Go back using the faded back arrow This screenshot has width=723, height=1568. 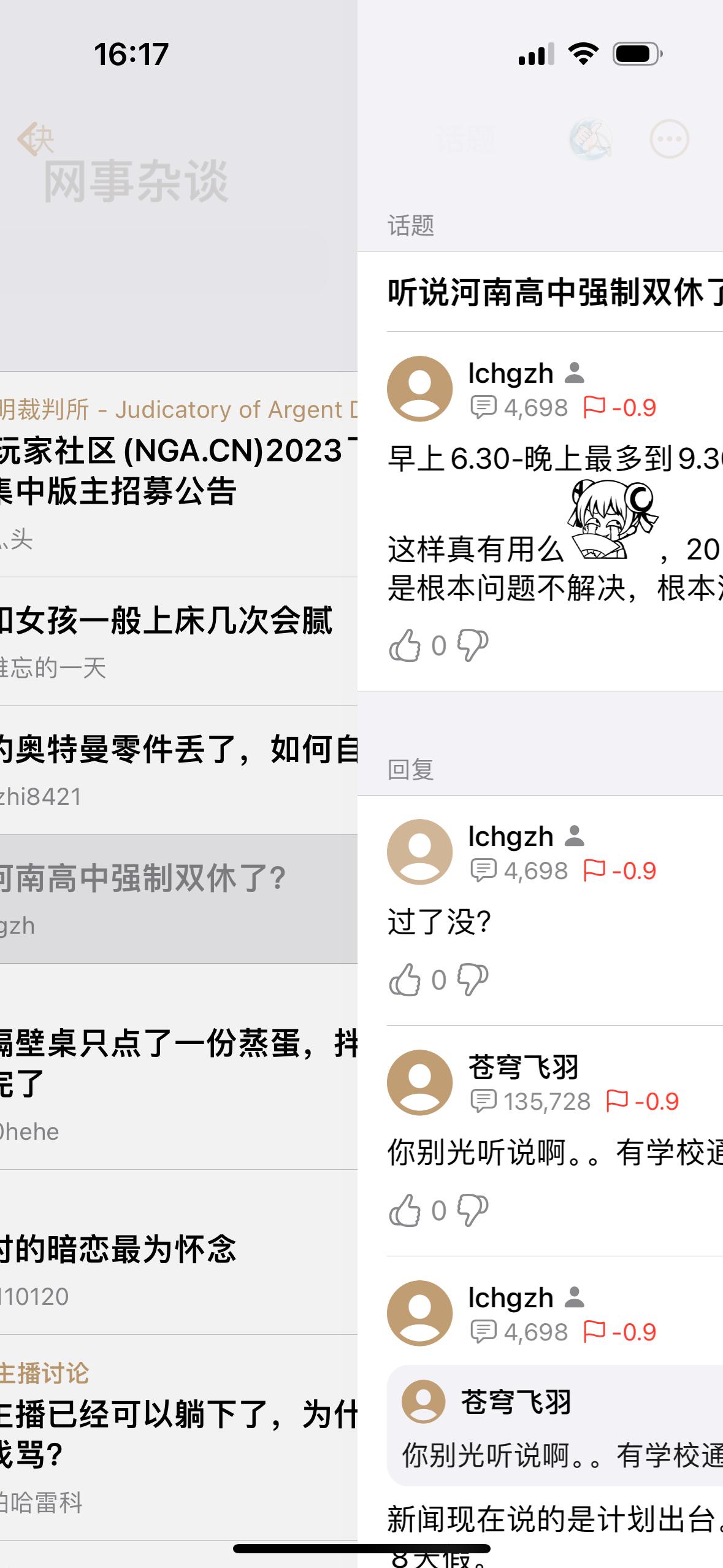(x=28, y=139)
